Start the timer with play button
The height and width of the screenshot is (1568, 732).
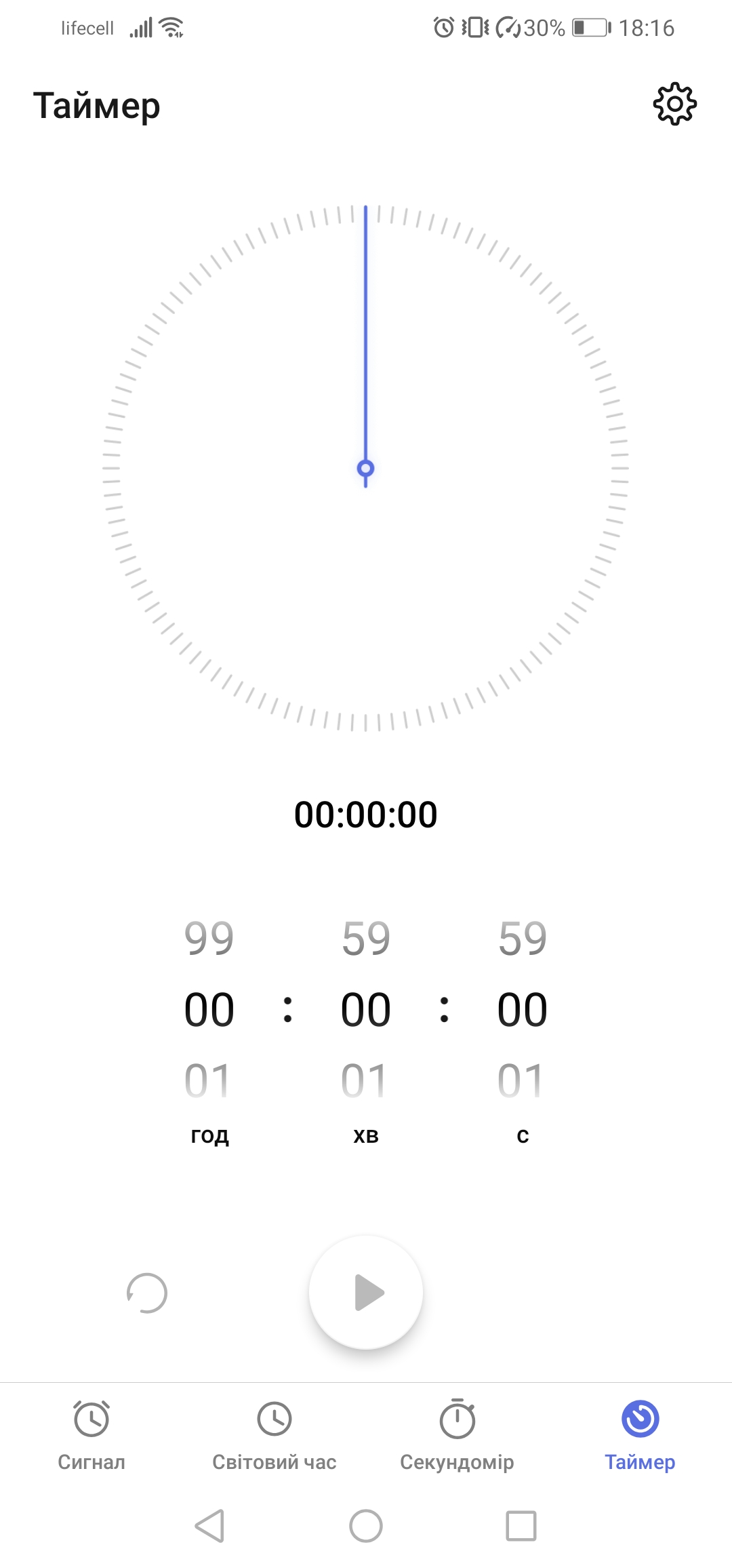366,1292
